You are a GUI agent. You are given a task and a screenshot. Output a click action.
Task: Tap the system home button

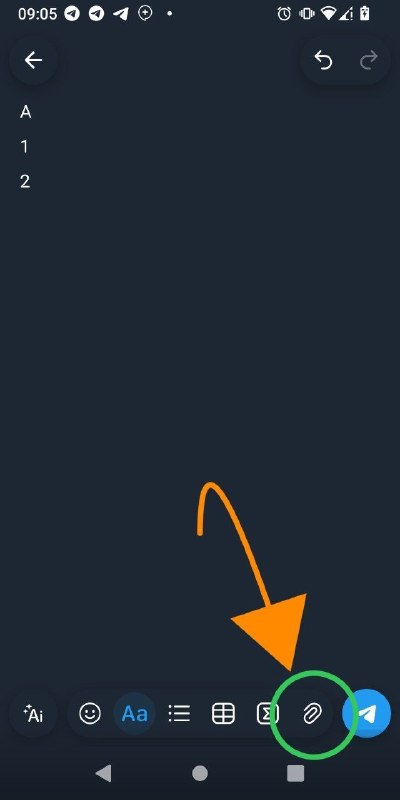199,773
